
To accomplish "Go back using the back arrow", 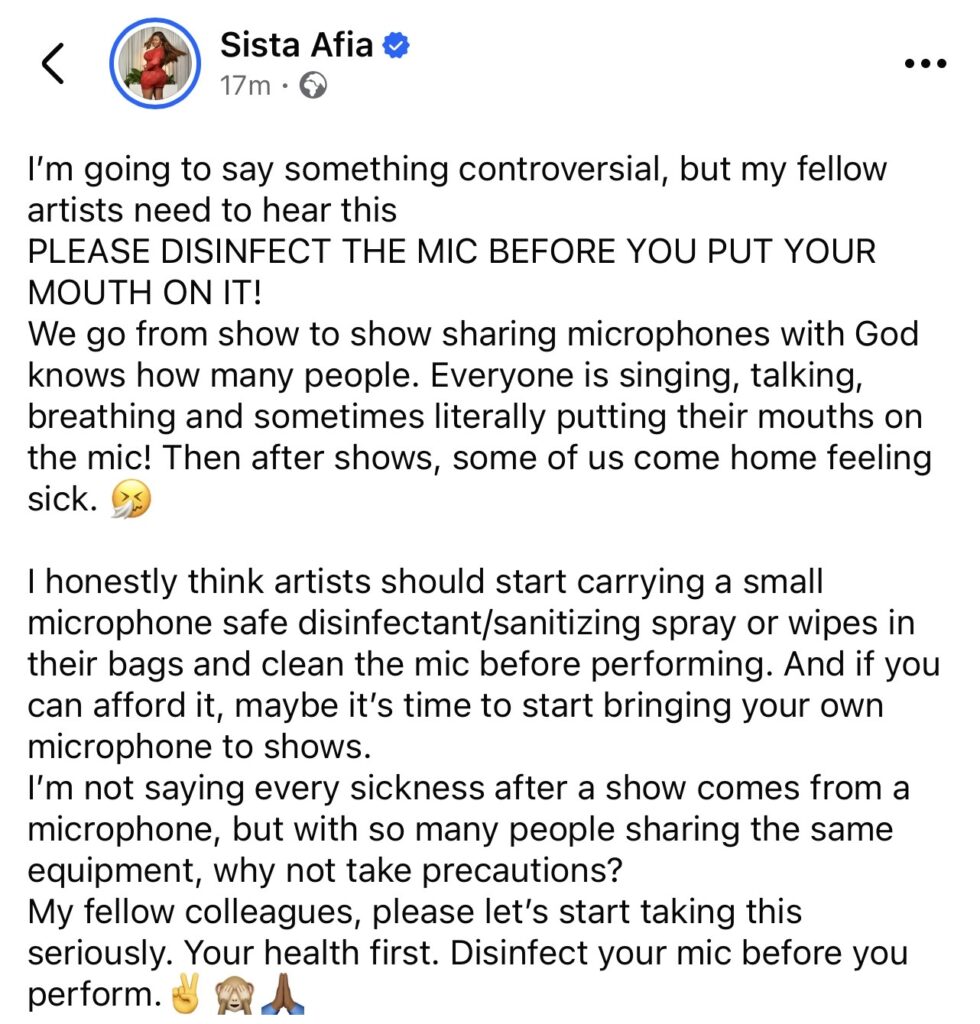I will coord(53,63).
